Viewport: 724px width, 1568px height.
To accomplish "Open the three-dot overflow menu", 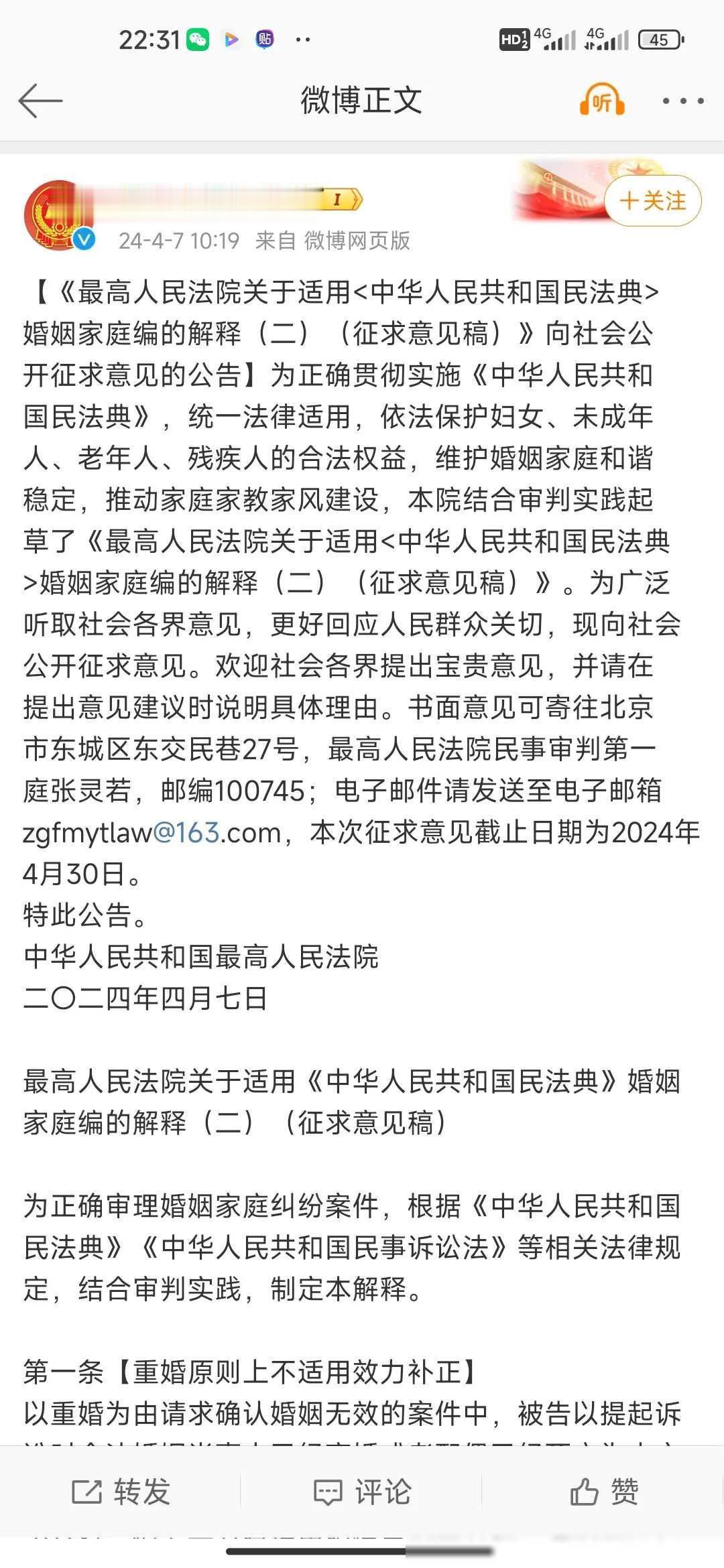I will pos(682,101).
